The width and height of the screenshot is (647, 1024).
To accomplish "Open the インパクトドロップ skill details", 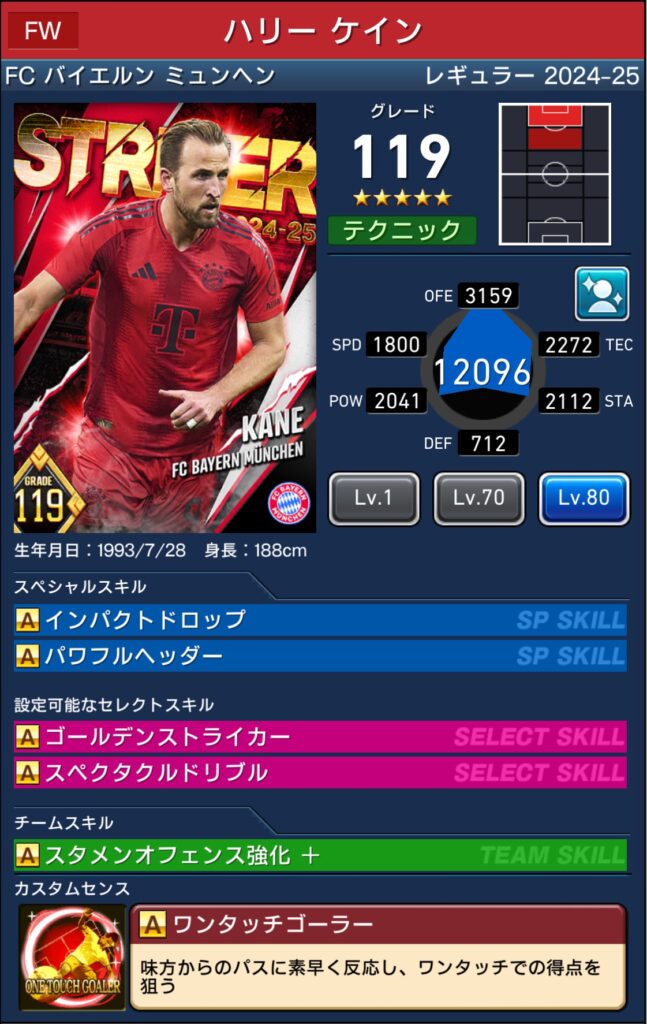I will (x=320, y=620).
